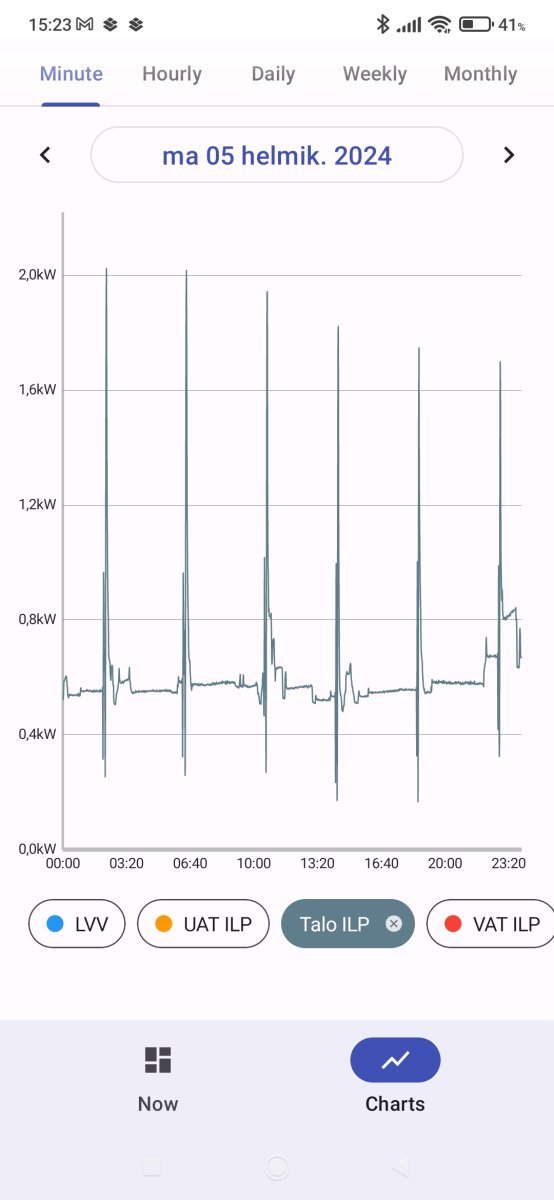554x1200 pixels.
Task: Tap the system home button
Action: pyautogui.click(x=277, y=1166)
